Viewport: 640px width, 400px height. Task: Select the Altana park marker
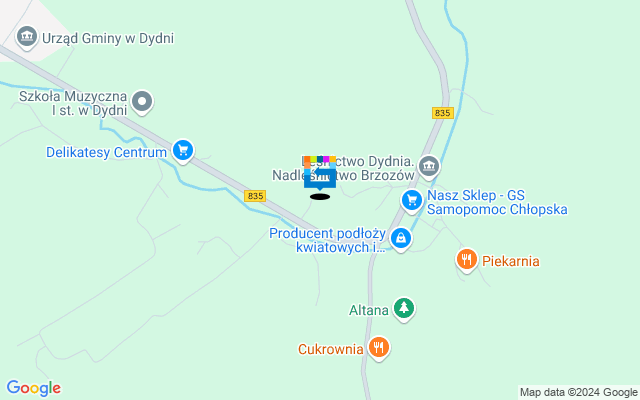click(403, 308)
